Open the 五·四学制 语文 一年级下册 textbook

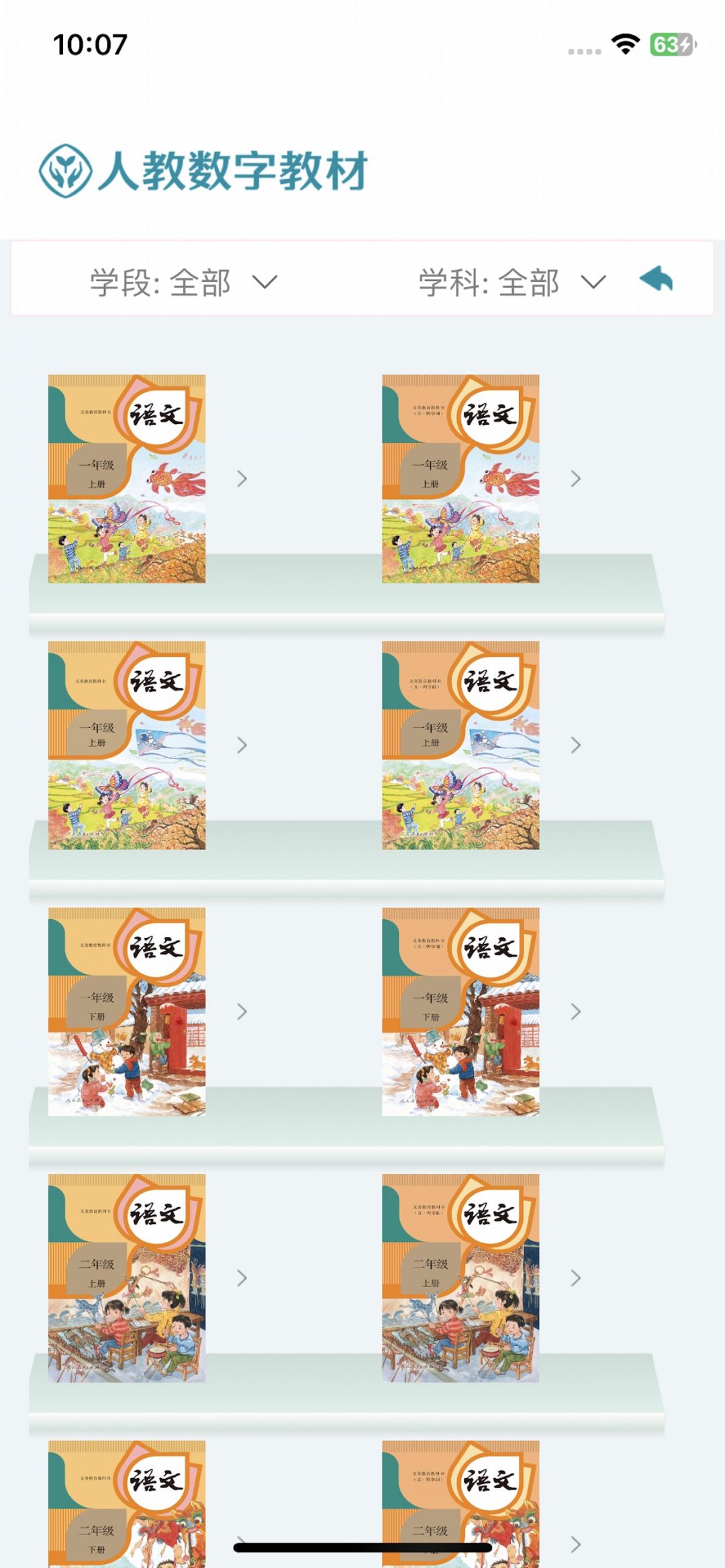pyautogui.click(x=461, y=1012)
